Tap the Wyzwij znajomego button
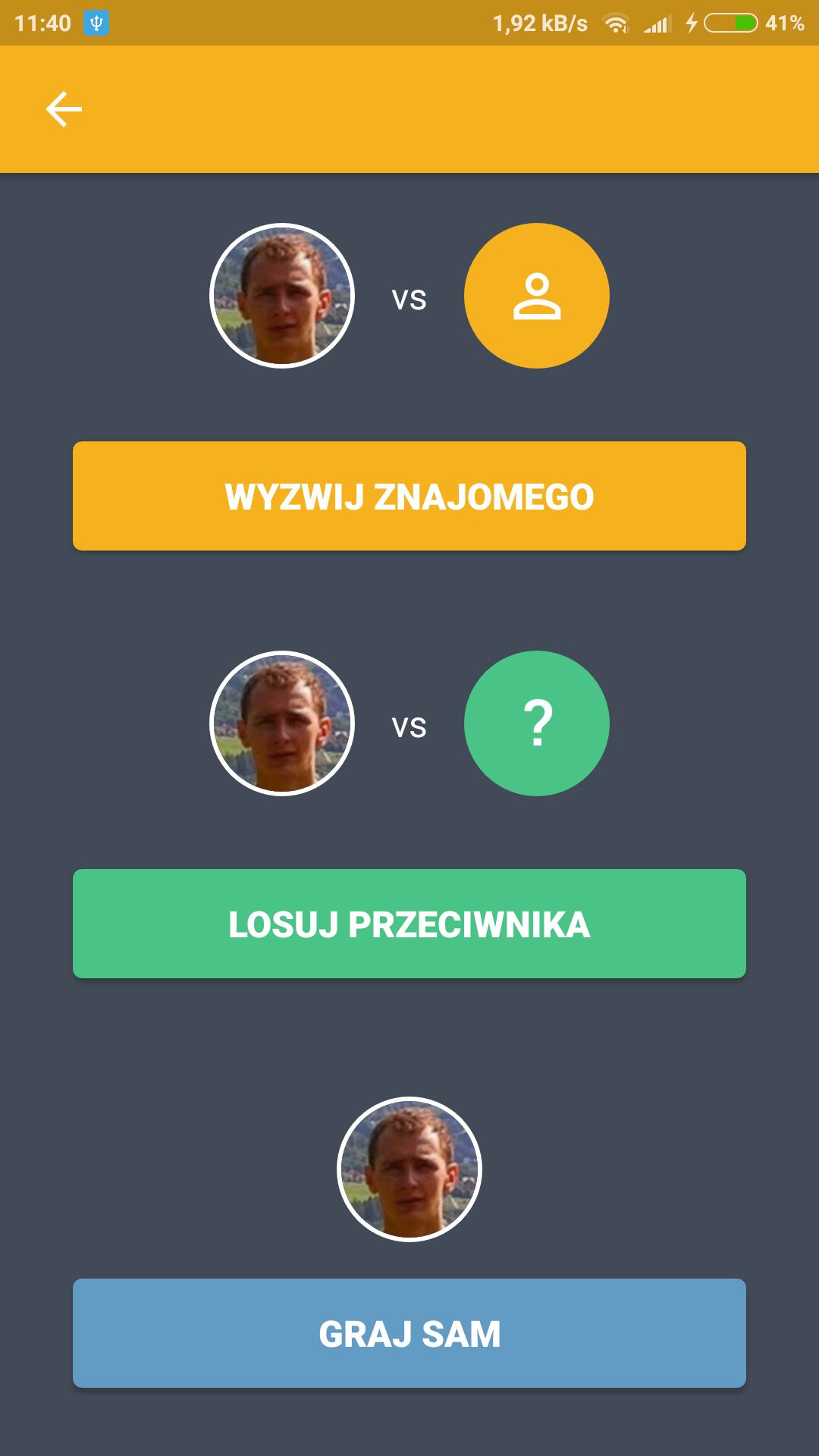The height and width of the screenshot is (1456, 819). tap(409, 496)
